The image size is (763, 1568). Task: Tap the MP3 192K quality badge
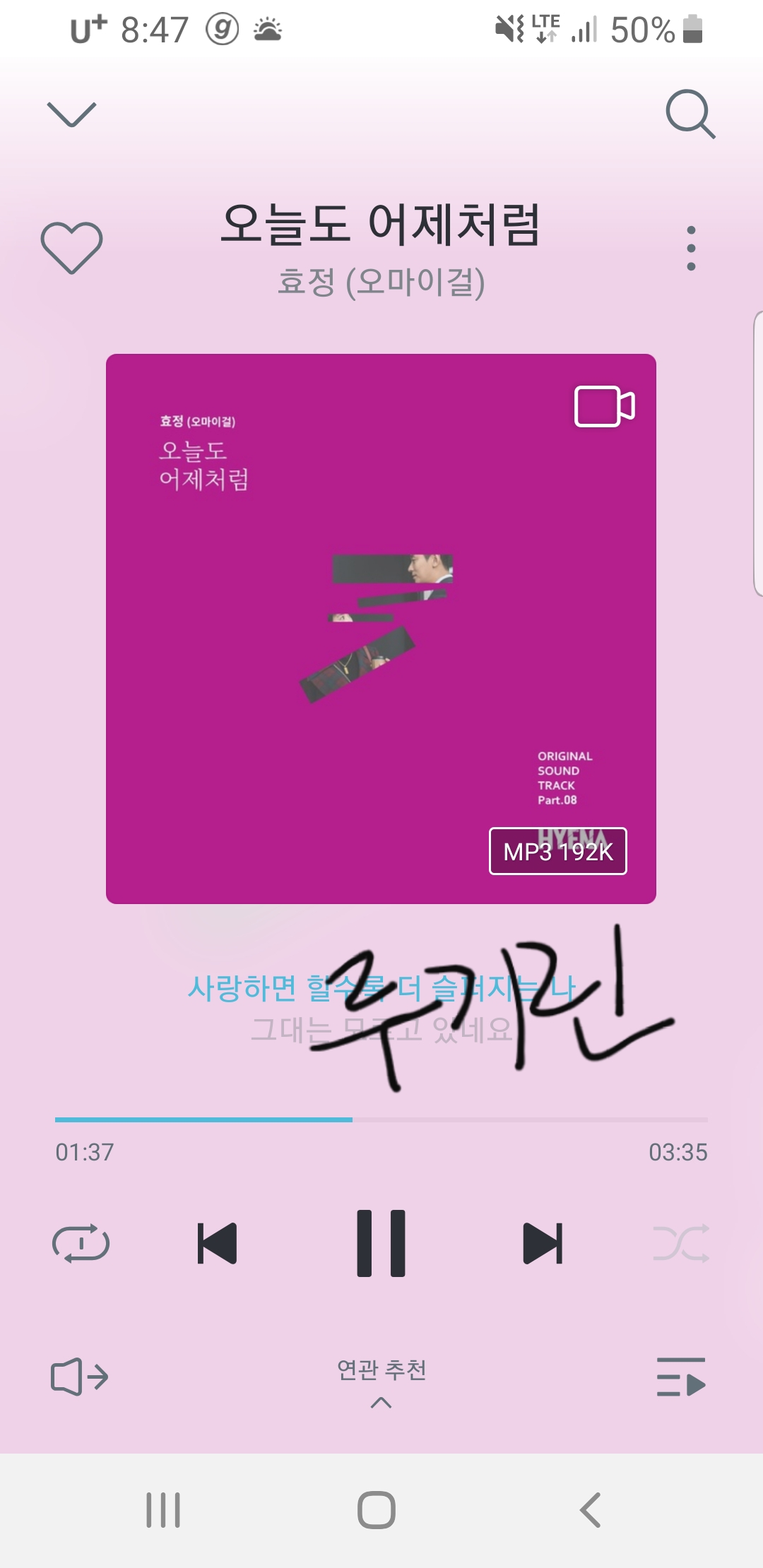pyautogui.click(x=557, y=851)
